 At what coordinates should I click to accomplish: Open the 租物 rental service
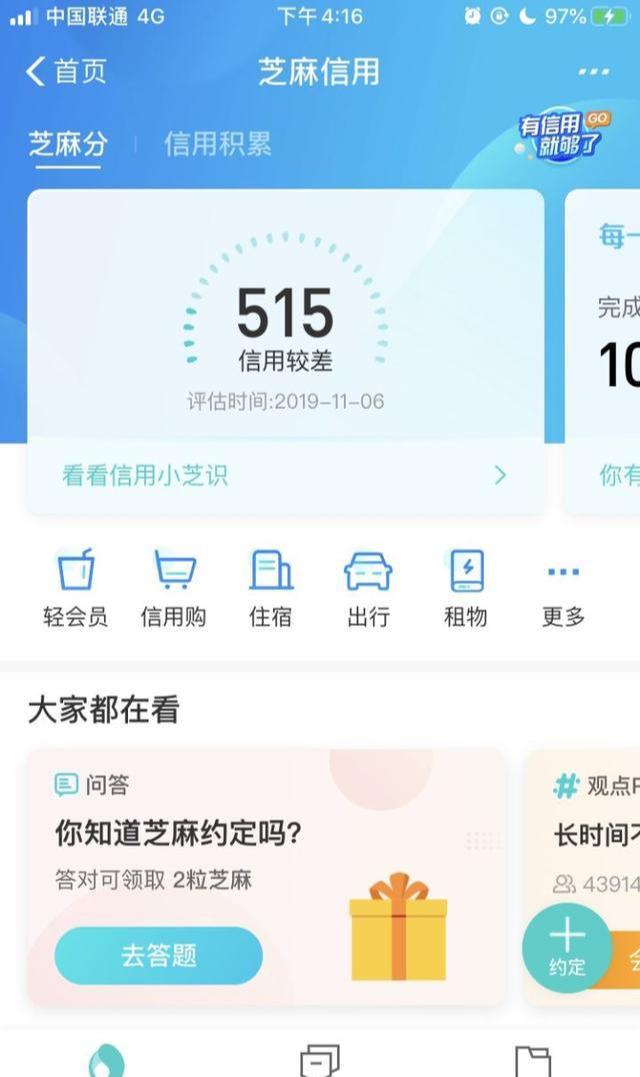tap(466, 589)
